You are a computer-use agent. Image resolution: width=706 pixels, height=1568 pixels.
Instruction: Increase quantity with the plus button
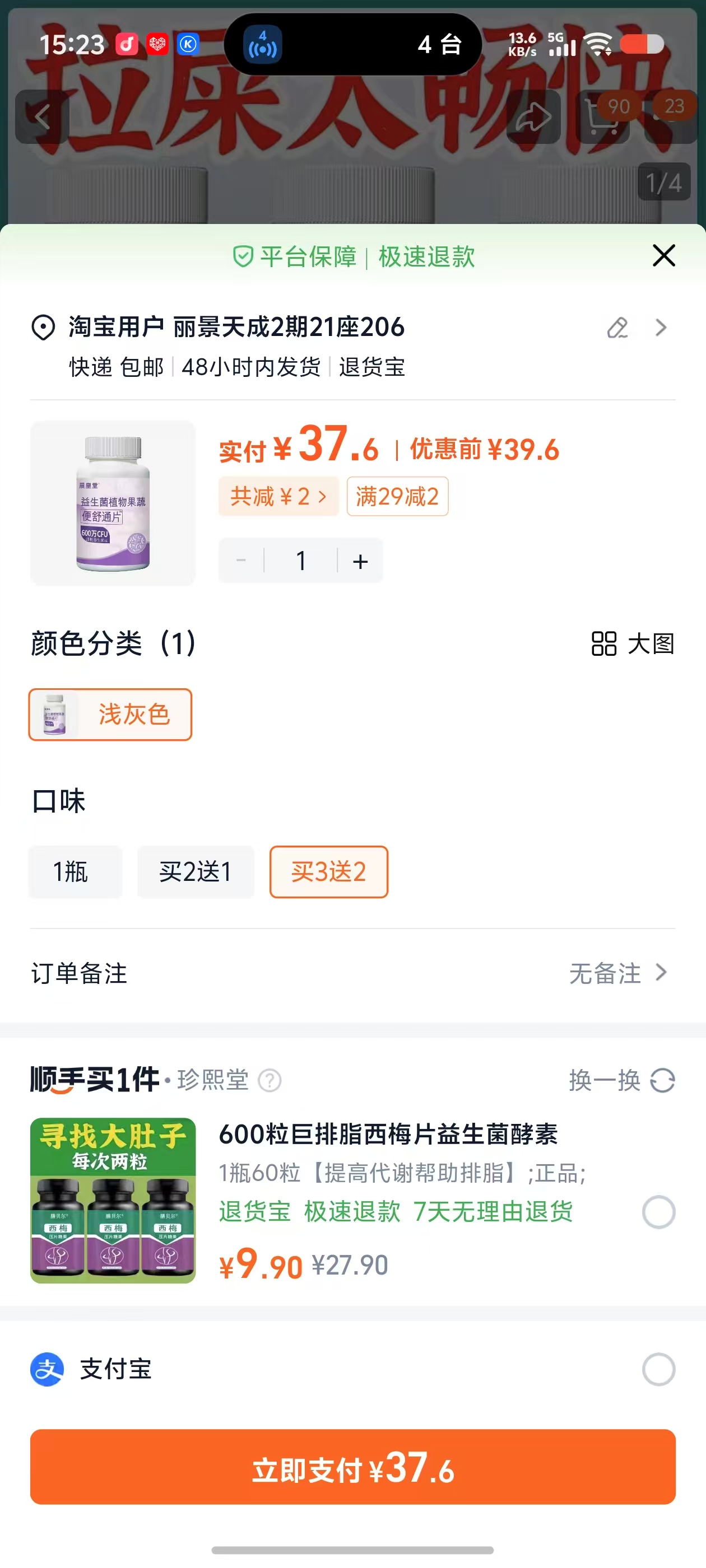[360, 561]
